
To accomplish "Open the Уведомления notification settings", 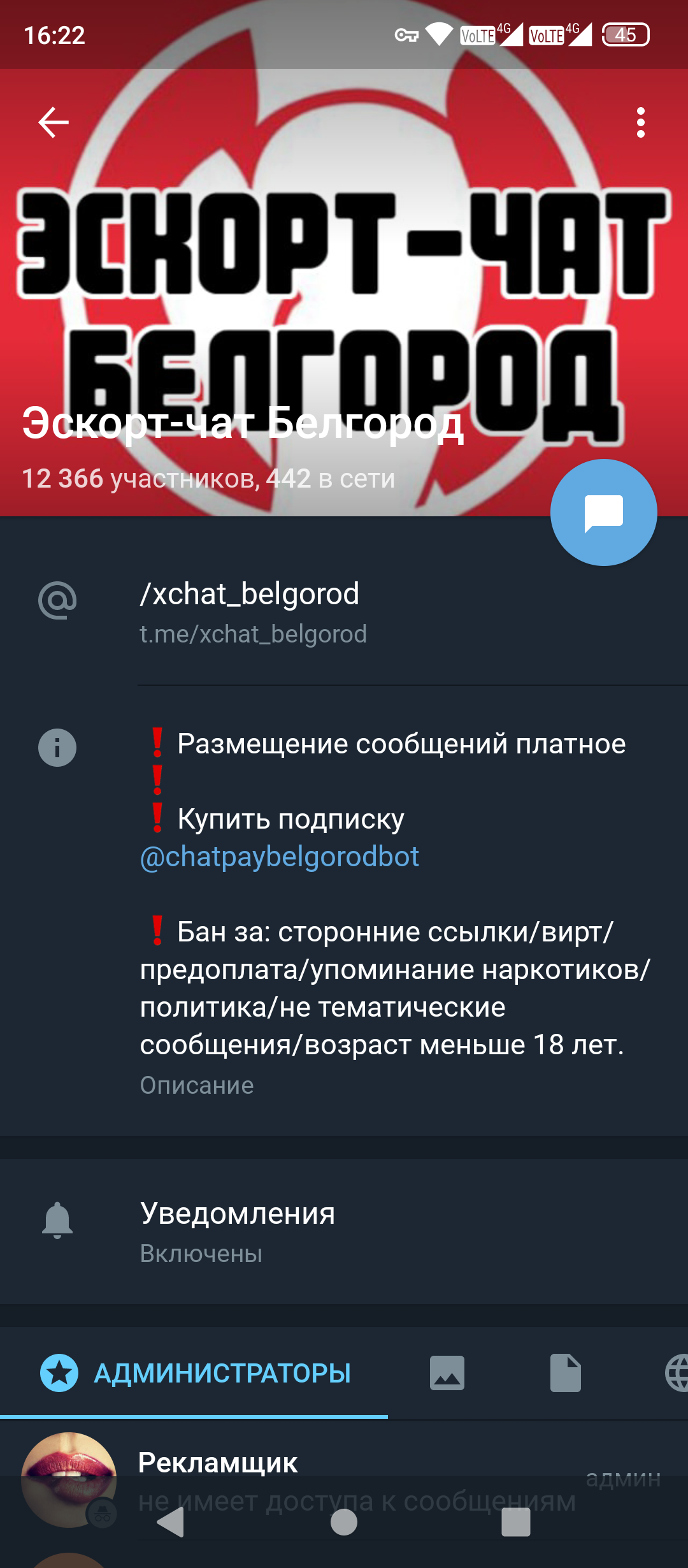I will 237,1231.
